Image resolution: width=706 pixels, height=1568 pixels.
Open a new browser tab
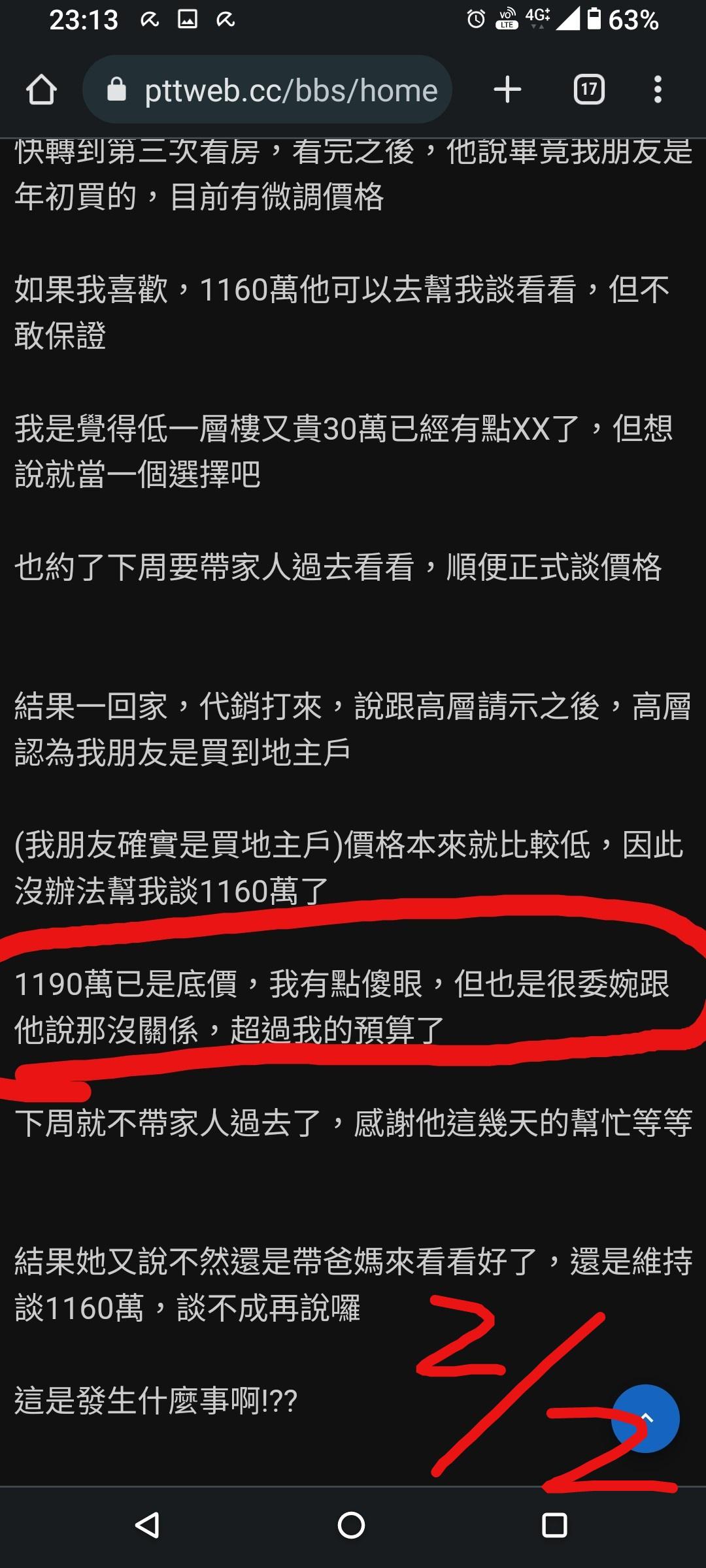(x=507, y=90)
